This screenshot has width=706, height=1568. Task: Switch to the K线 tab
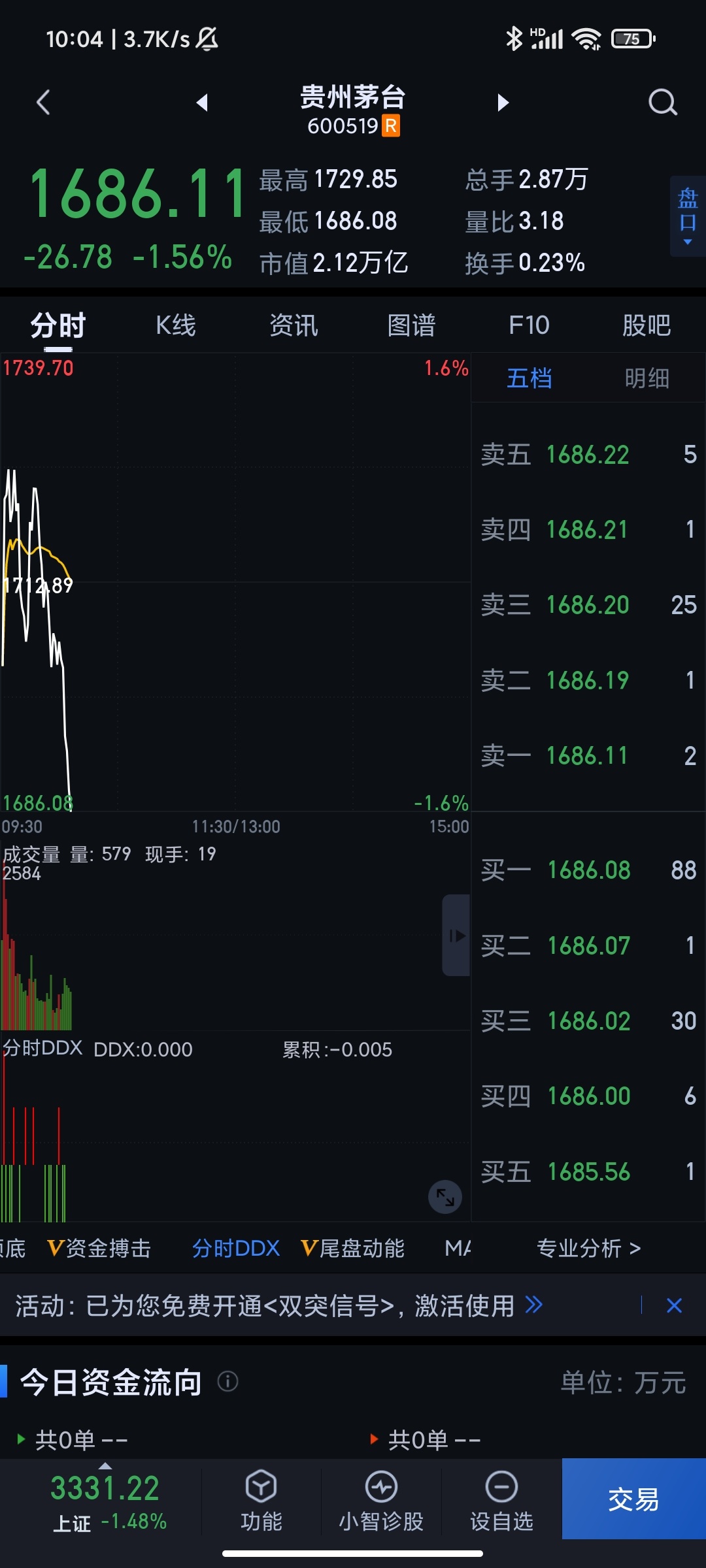176,325
